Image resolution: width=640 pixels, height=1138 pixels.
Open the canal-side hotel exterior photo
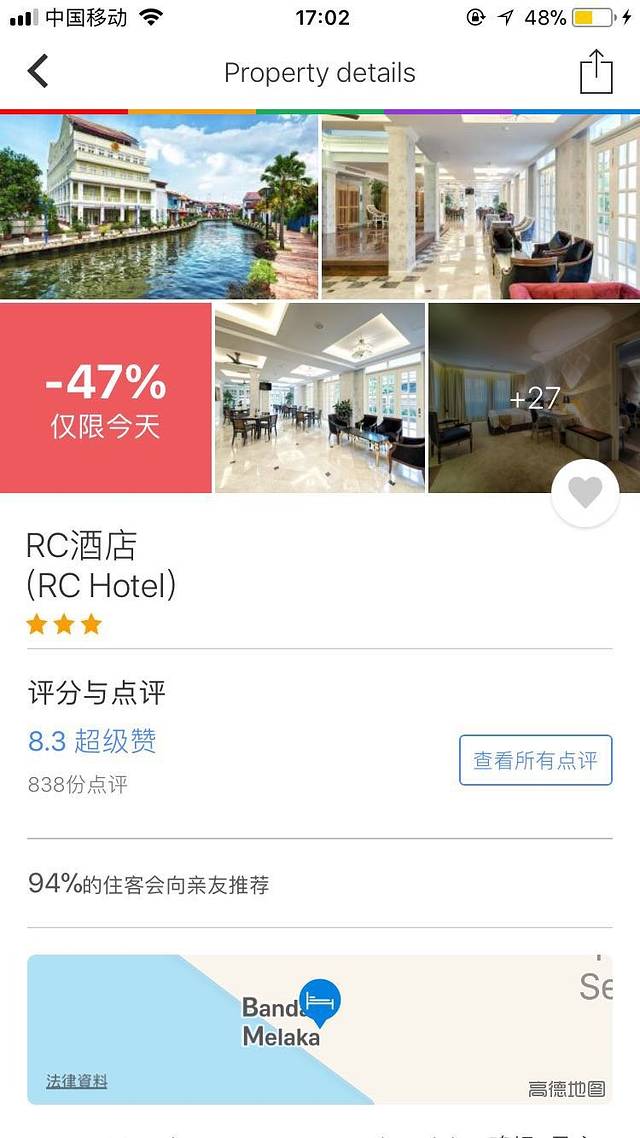pos(159,206)
